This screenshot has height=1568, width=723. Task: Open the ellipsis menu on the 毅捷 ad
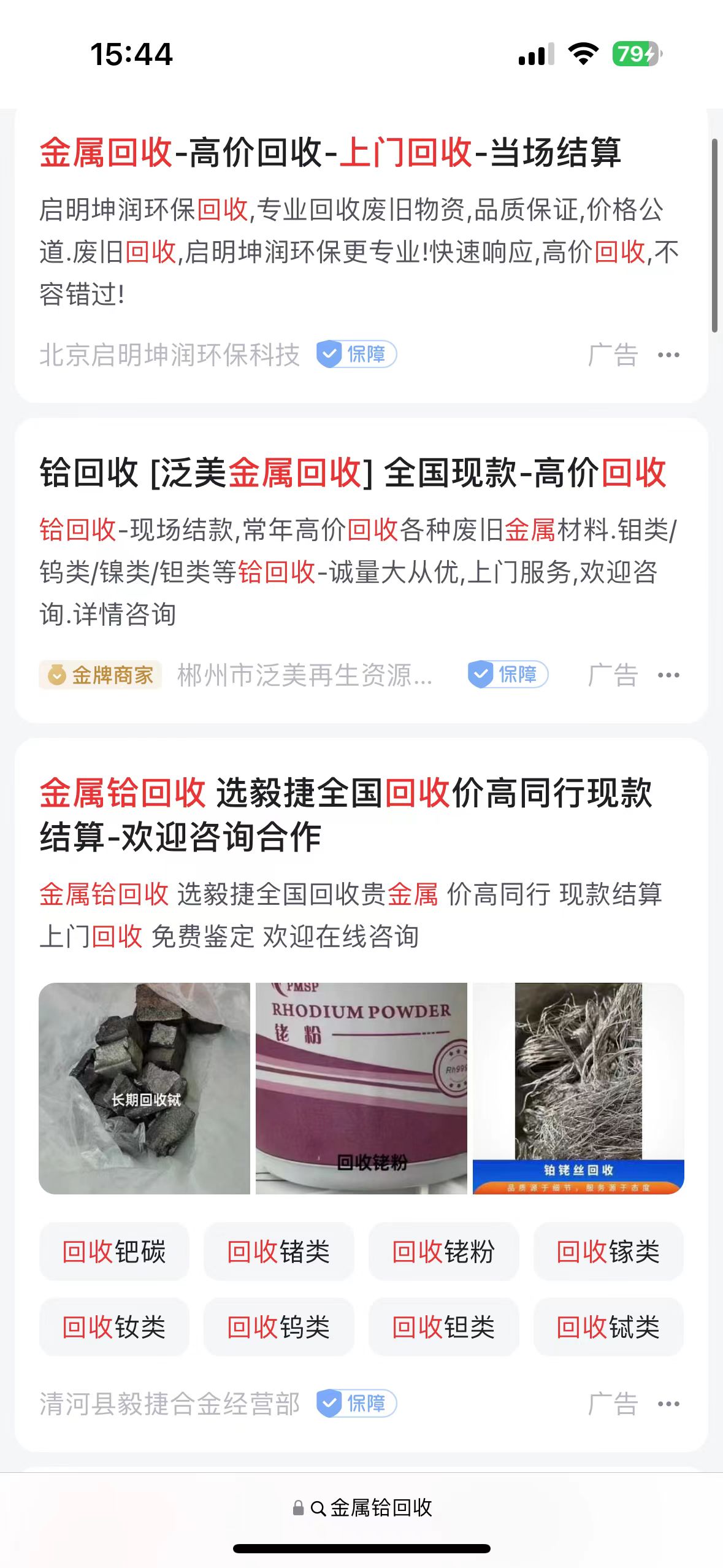(x=668, y=1405)
